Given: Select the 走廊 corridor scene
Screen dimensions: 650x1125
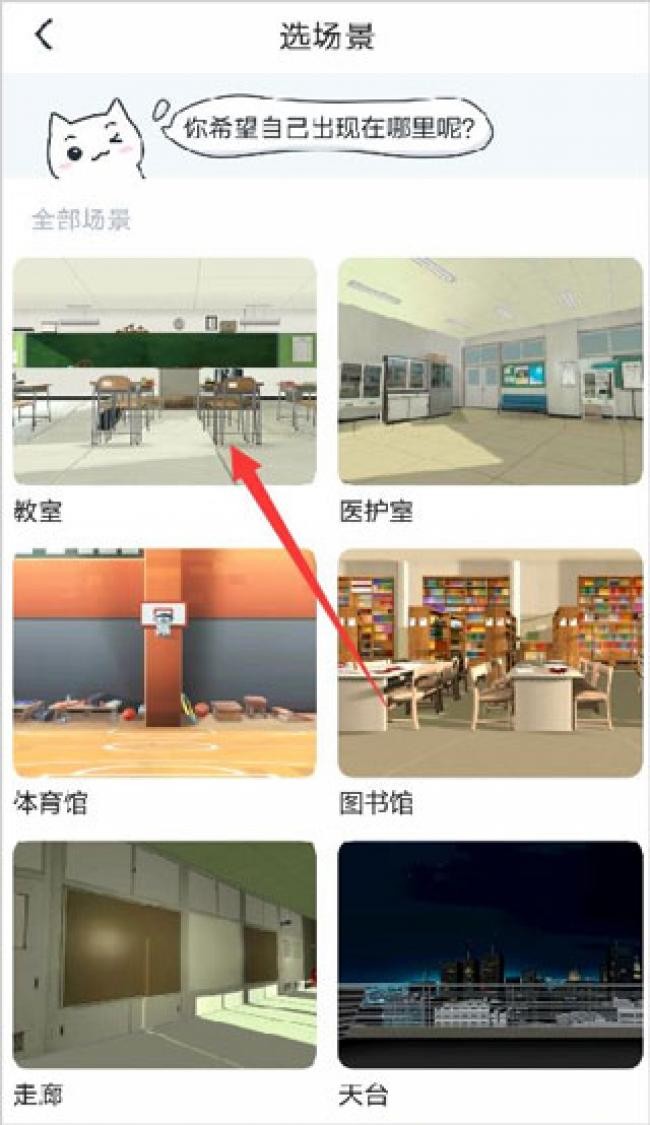Looking at the screenshot, I should [164, 954].
